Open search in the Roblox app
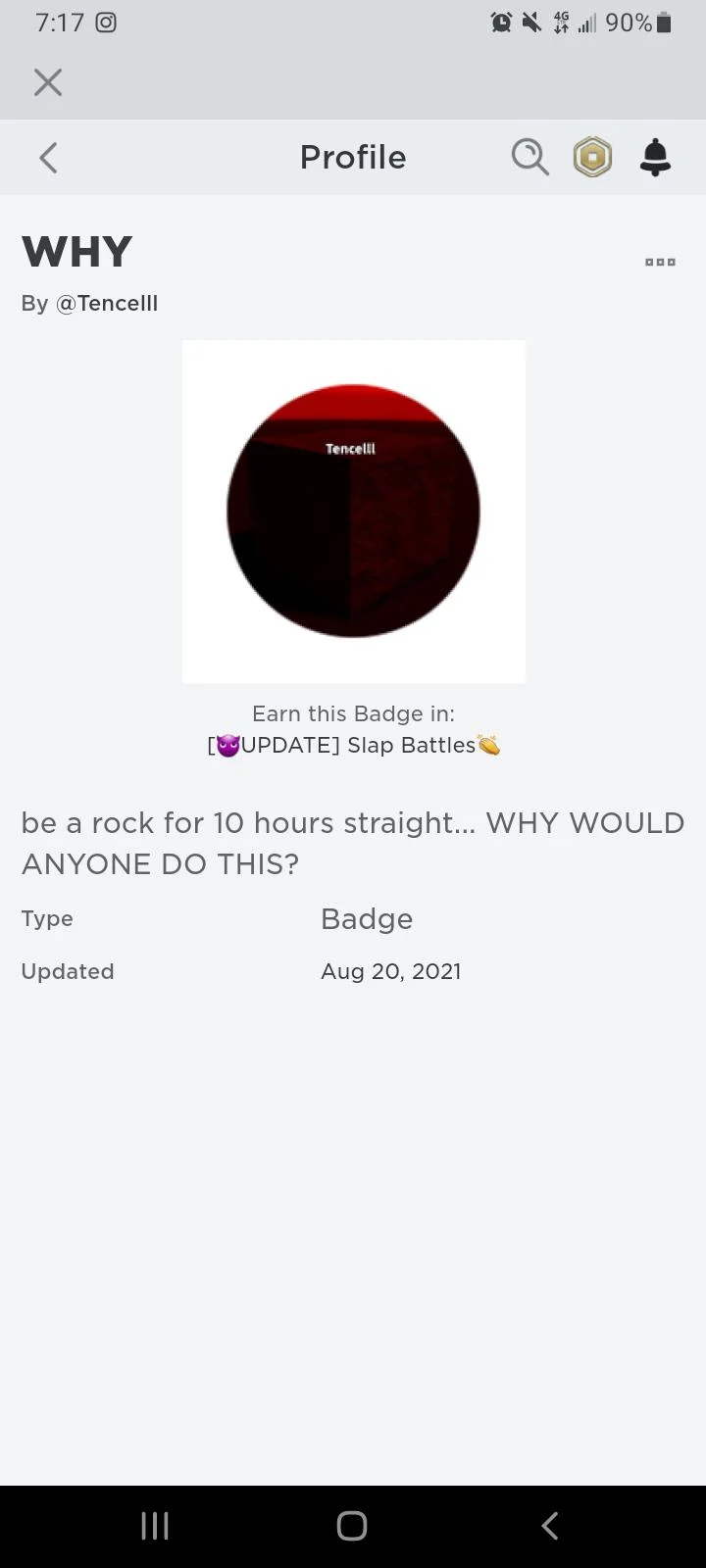This screenshot has height=1568, width=706. tap(529, 157)
